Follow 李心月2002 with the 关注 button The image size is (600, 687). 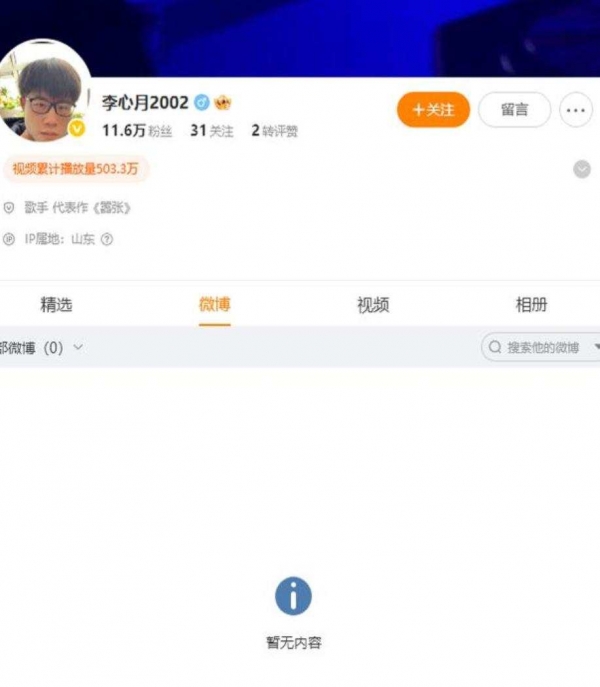click(x=433, y=110)
